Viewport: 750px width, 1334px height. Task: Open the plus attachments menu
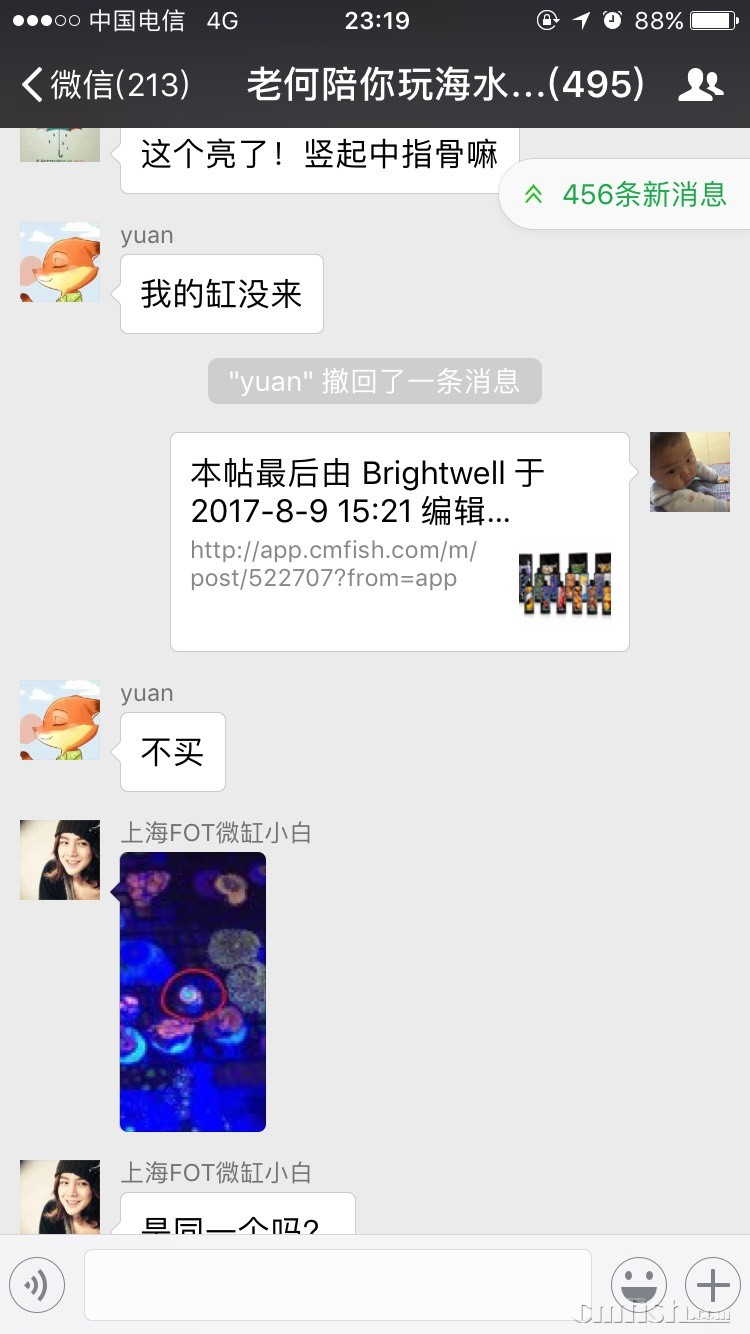click(712, 1285)
